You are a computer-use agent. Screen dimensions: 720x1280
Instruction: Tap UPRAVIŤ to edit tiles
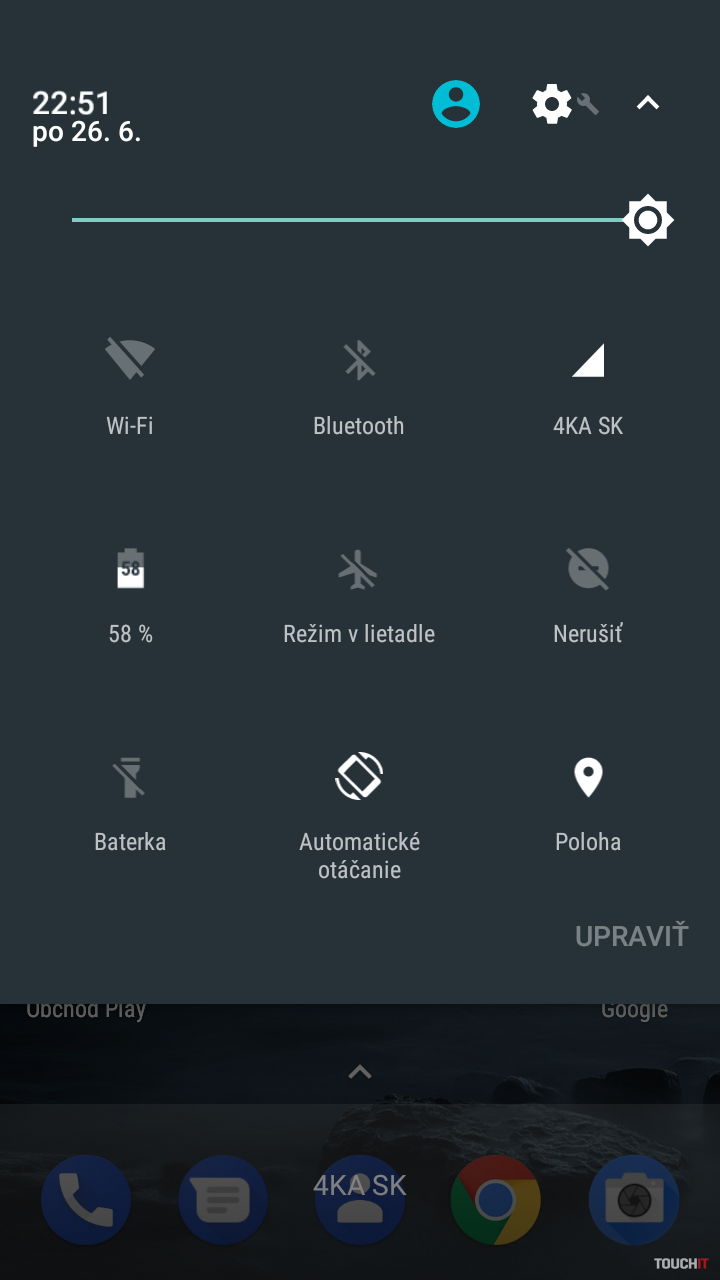[631, 936]
